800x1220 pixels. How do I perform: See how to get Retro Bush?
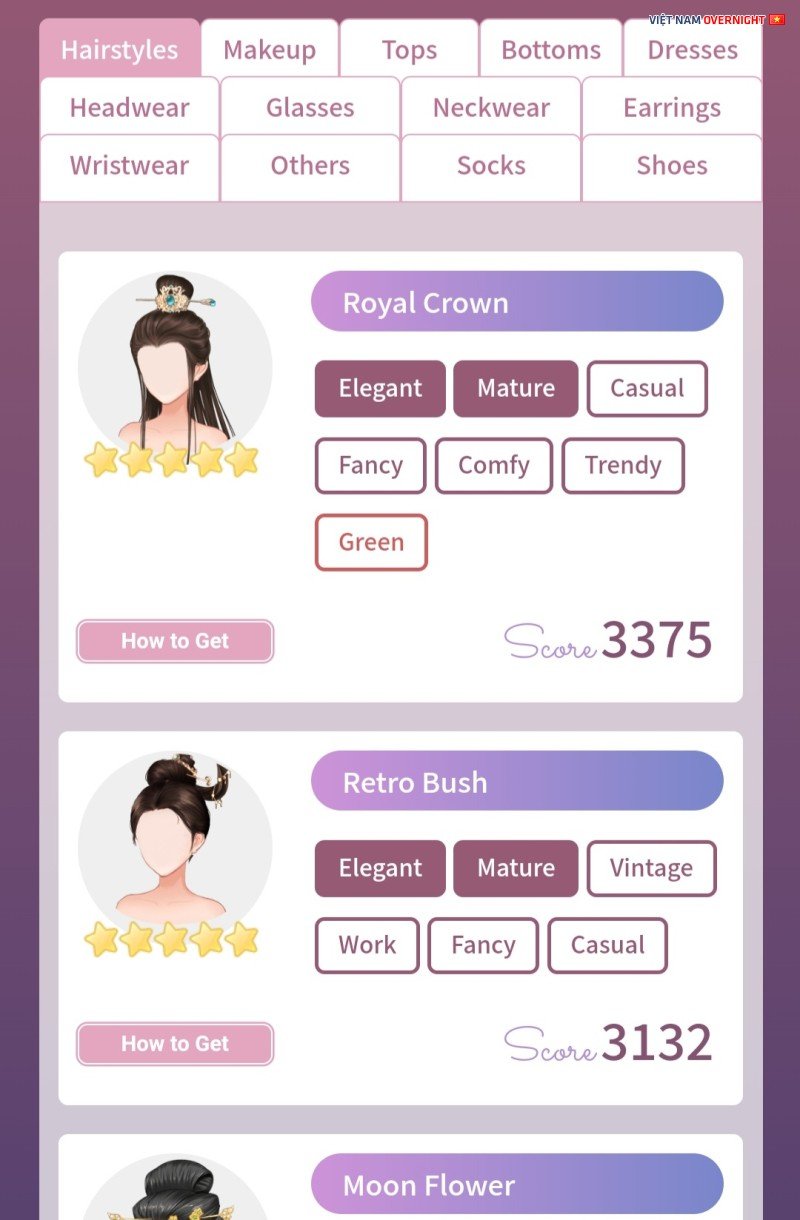pos(175,1044)
